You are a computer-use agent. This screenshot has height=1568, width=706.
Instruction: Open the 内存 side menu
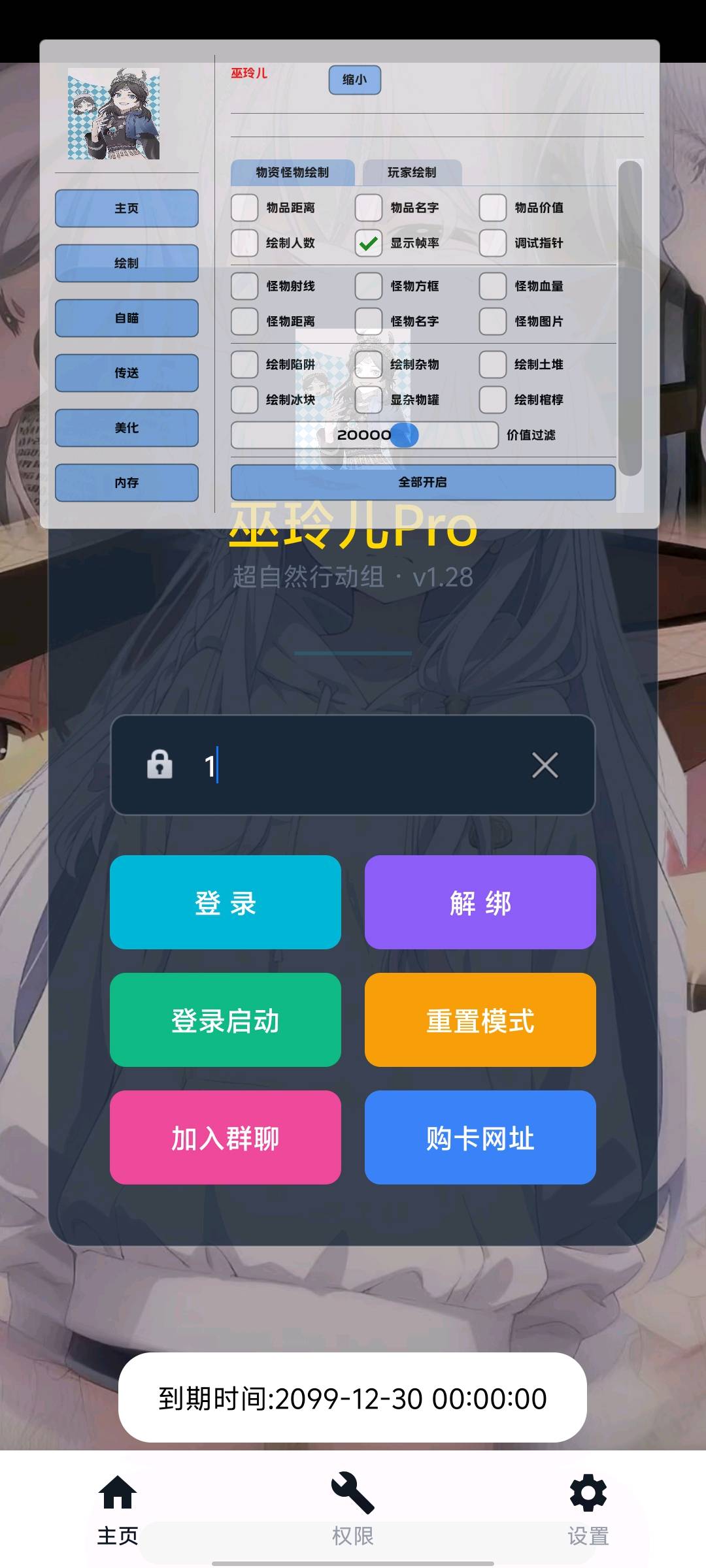(x=127, y=483)
